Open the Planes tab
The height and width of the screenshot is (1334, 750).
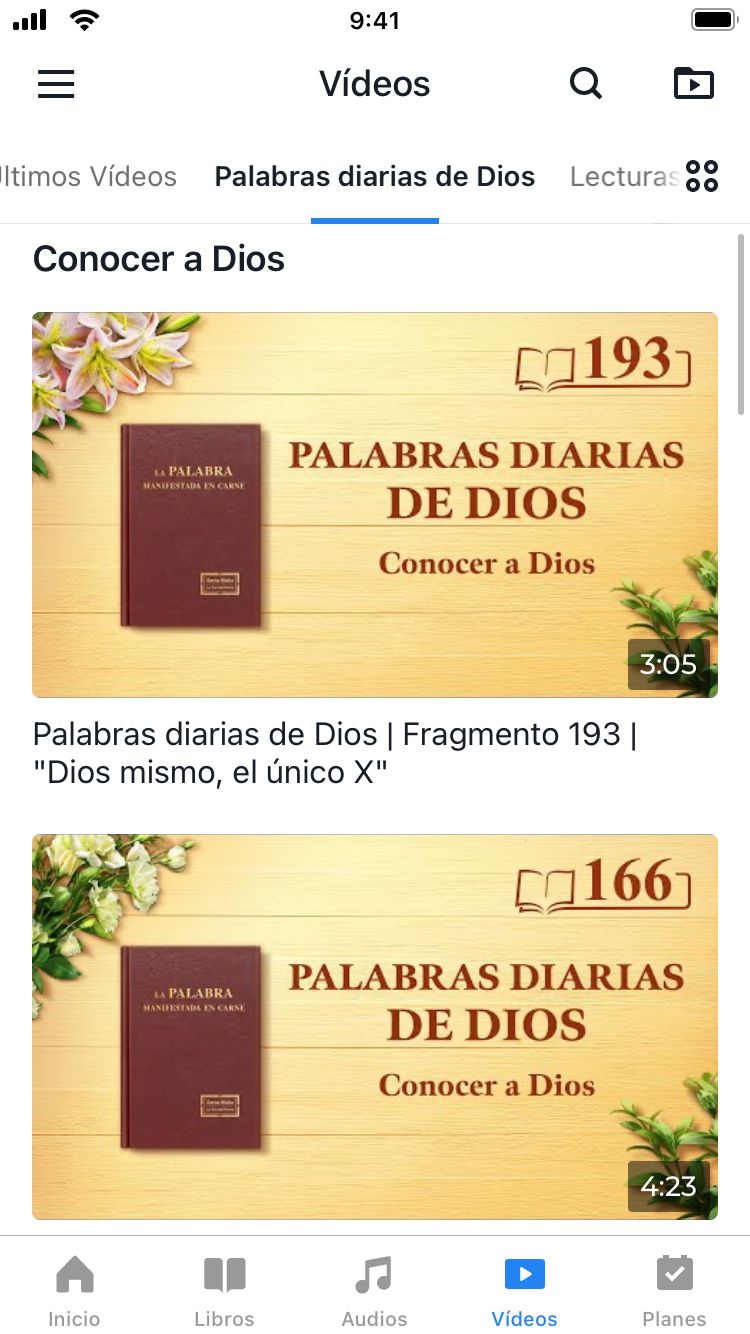[x=674, y=1290]
